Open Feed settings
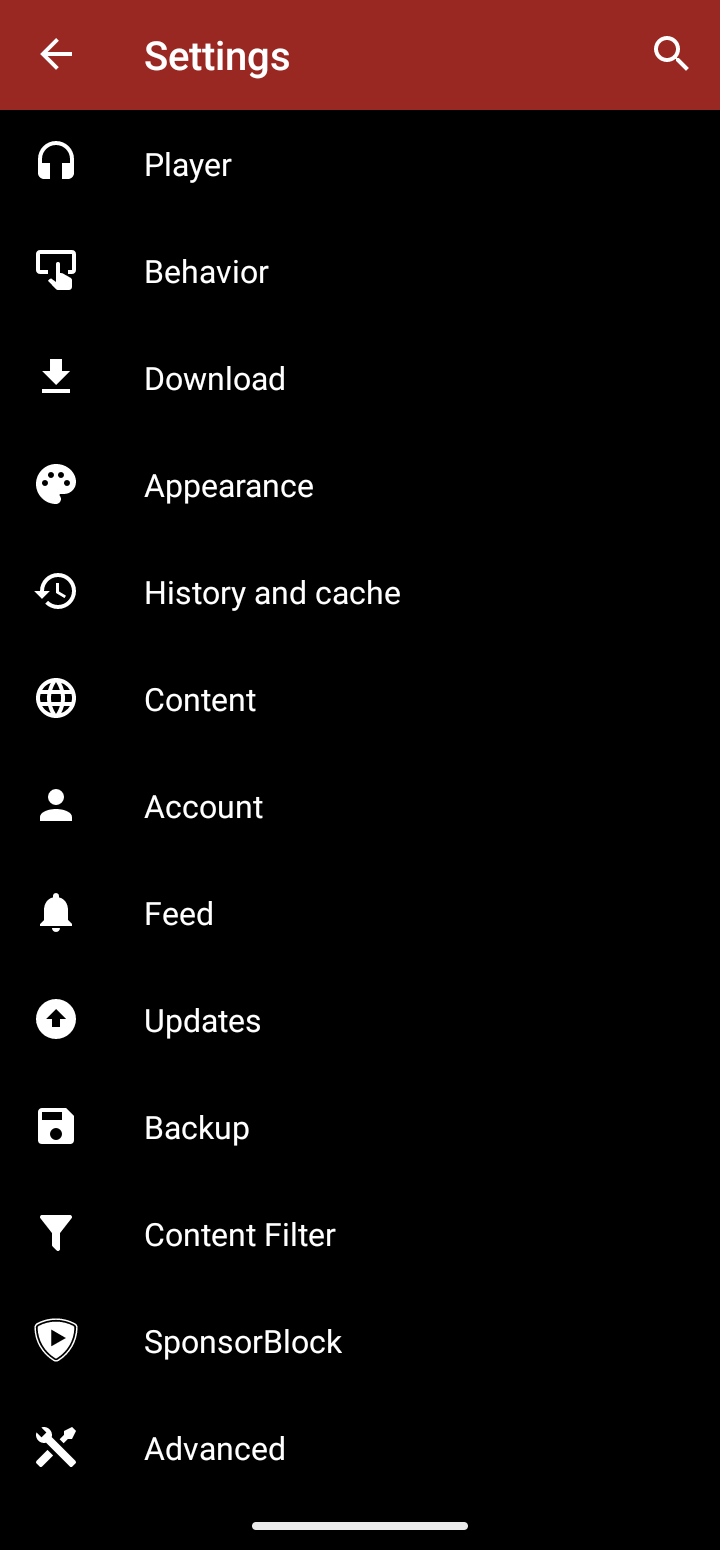 pos(179,914)
